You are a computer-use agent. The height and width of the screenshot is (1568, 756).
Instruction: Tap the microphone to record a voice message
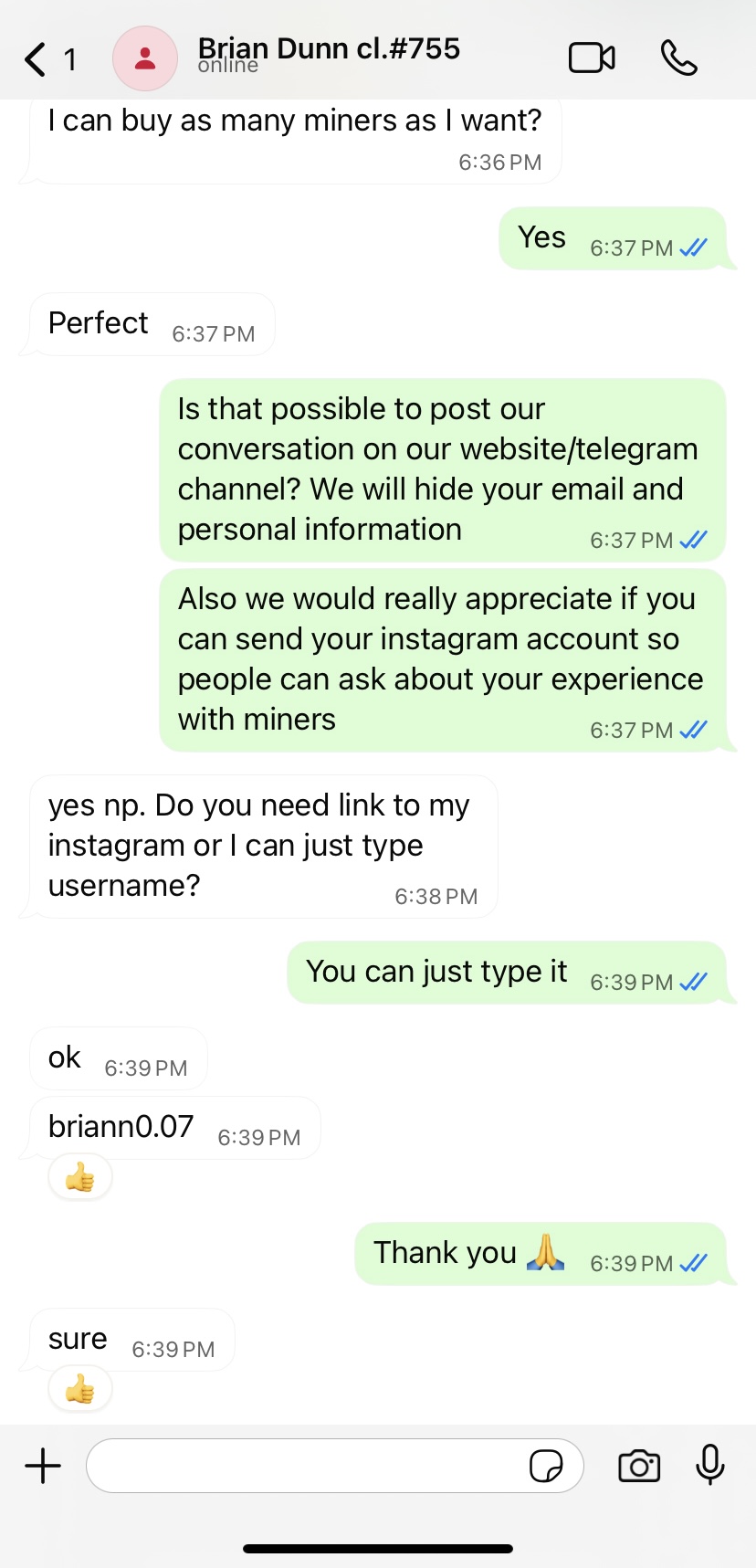coord(709,1465)
